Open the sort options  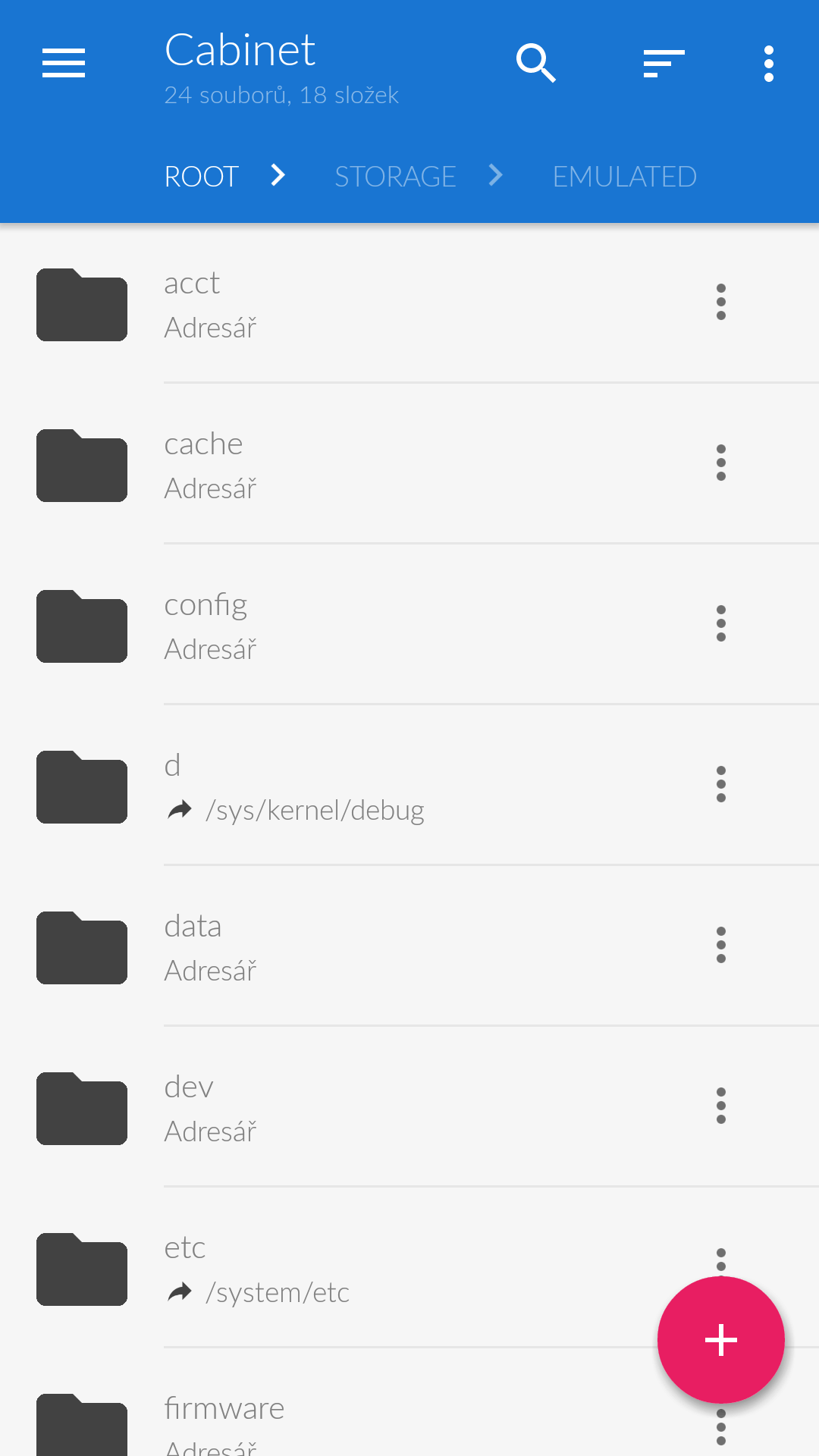(664, 63)
